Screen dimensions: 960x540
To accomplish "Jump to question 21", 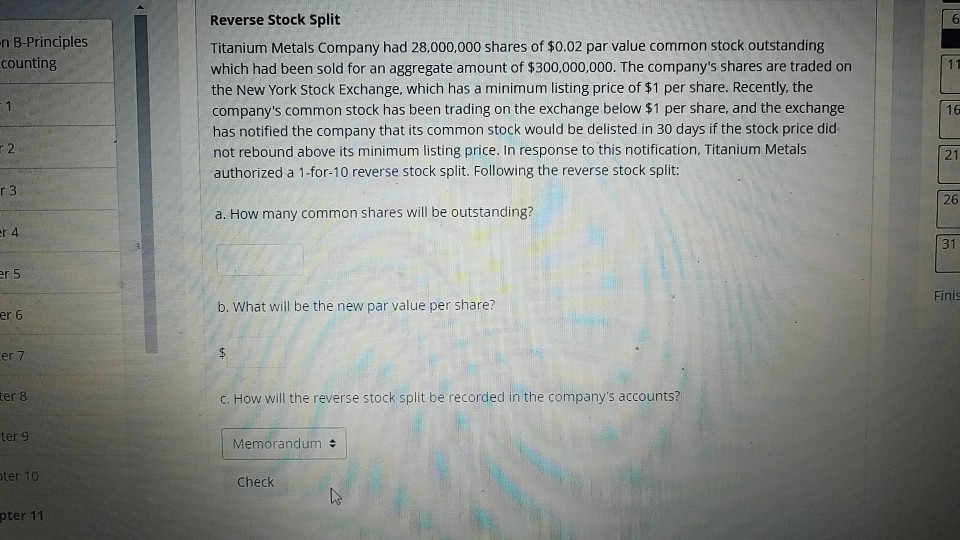I will coord(949,154).
